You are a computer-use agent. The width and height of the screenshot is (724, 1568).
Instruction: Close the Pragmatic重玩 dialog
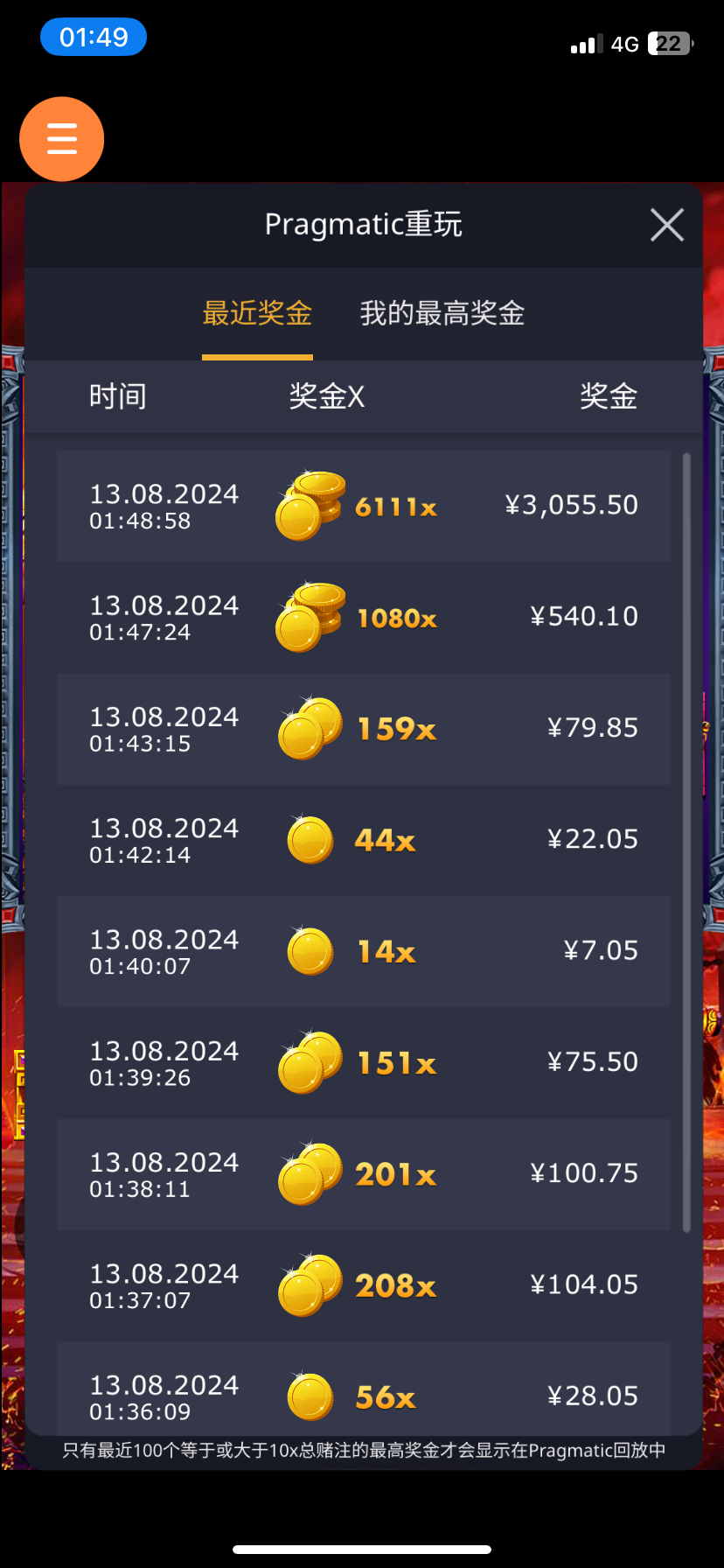[x=667, y=225]
